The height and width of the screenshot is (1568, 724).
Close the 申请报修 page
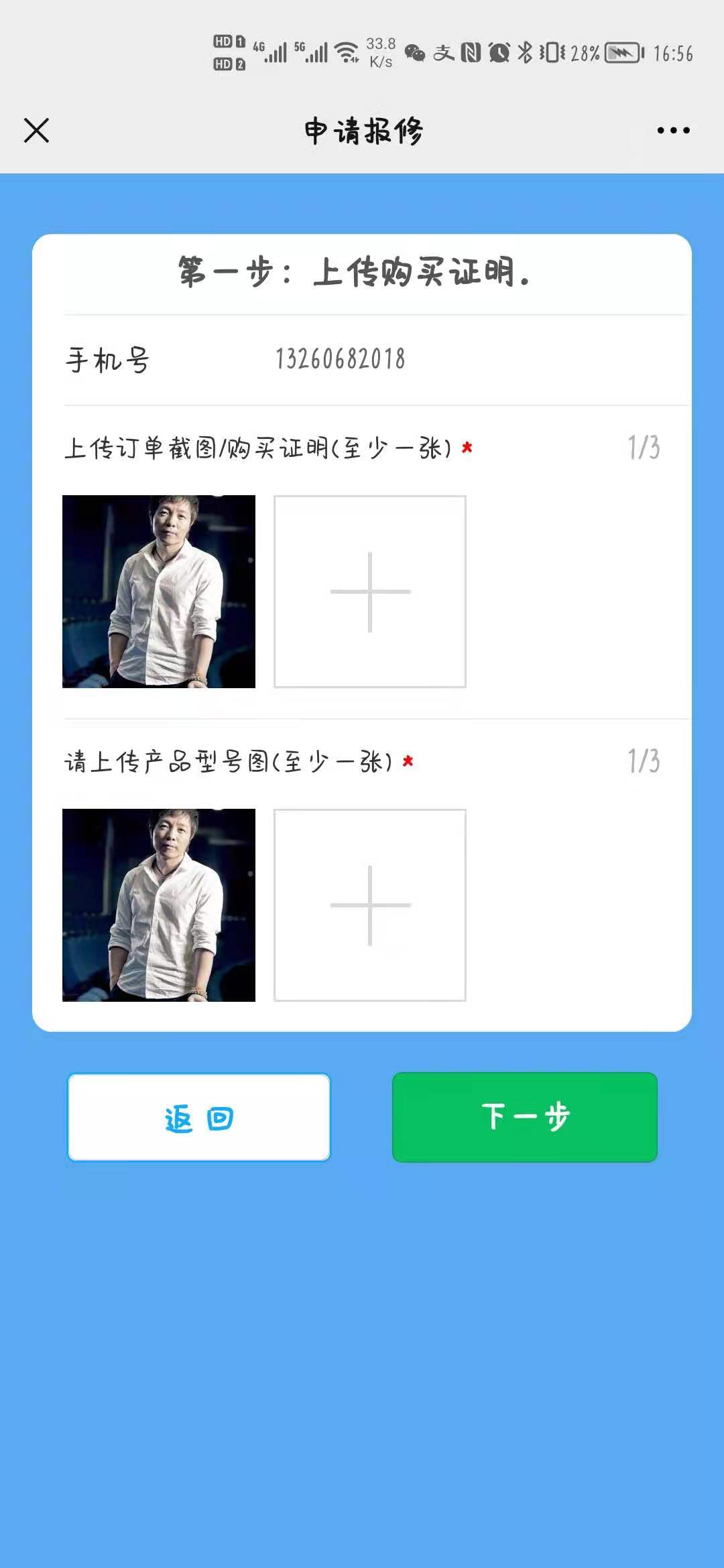(x=36, y=130)
